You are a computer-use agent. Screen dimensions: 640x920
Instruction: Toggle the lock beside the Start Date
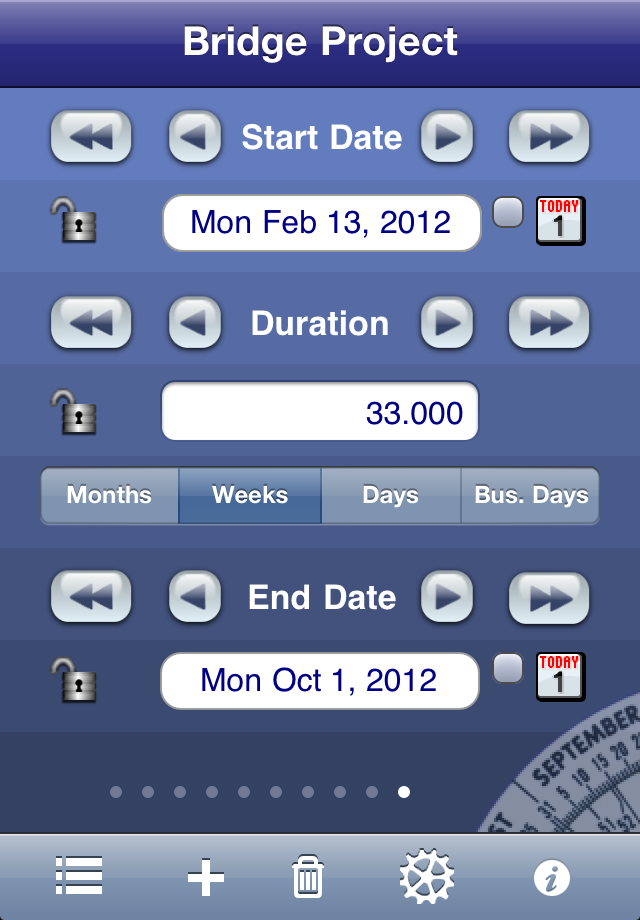point(74,221)
